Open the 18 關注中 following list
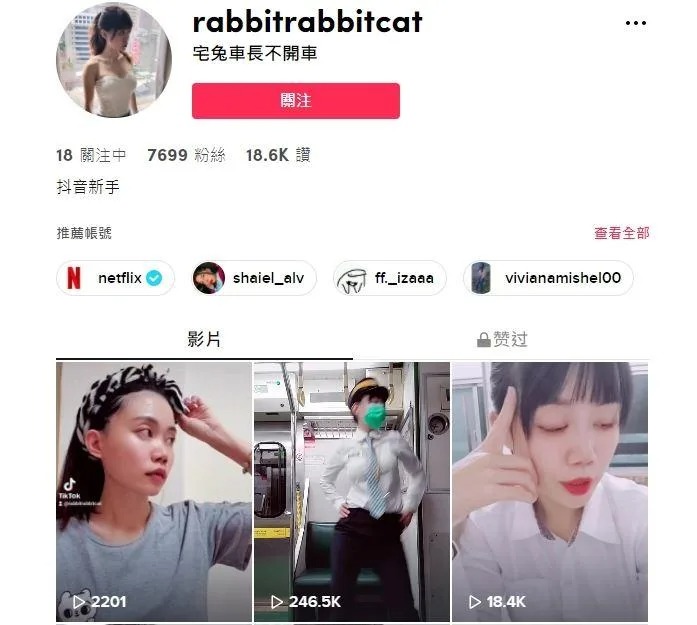697x625 pixels. pos(92,155)
